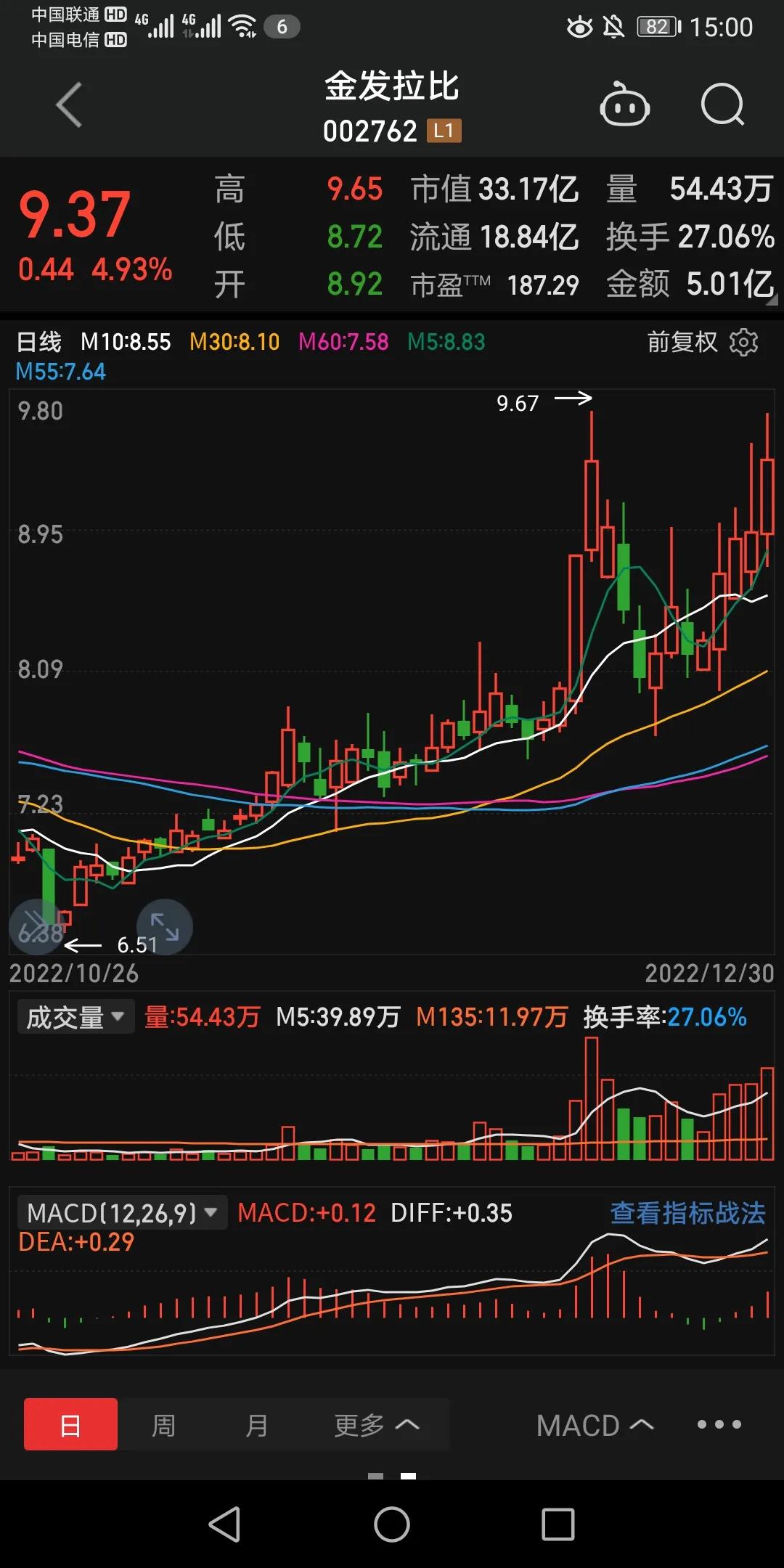Open the three-dot more options menu

[x=719, y=1424]
